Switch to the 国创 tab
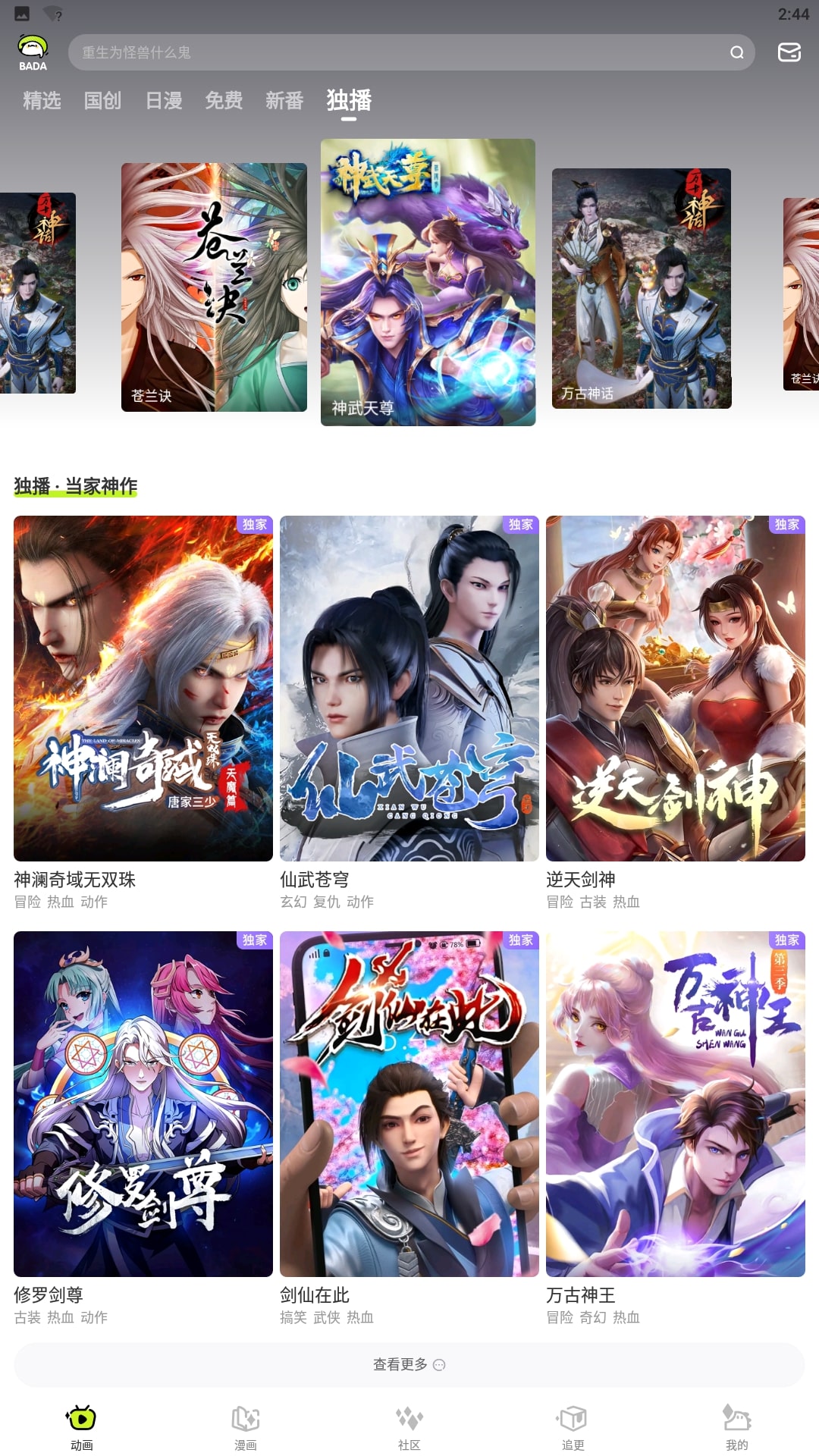Image resolution: width=819 pixels, height=1456 pixels. click(x=102, y=101)
